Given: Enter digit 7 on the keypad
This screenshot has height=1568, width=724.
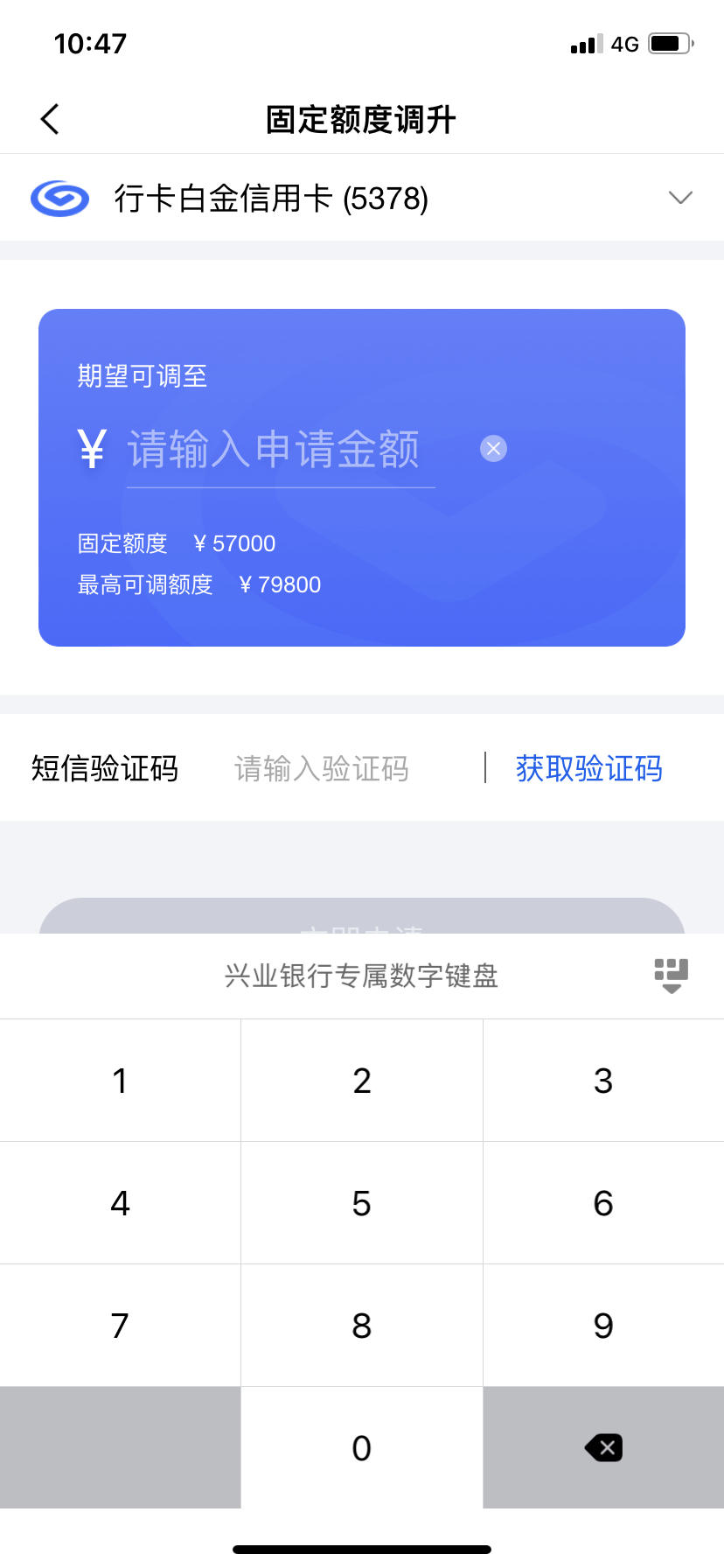Looking at the screenshot, I should (121, 1326).
